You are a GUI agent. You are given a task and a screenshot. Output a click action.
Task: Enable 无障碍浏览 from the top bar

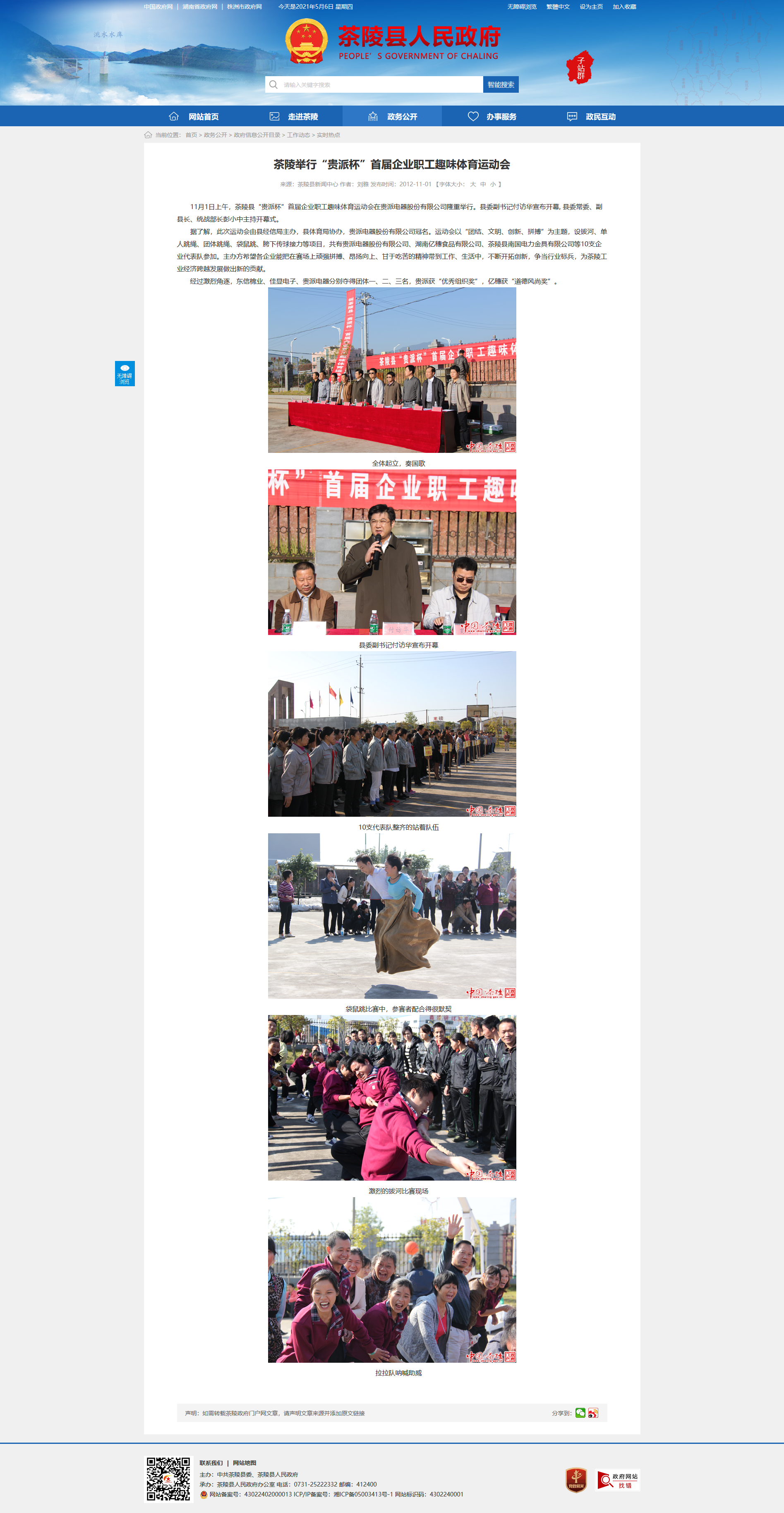(522, 7)
